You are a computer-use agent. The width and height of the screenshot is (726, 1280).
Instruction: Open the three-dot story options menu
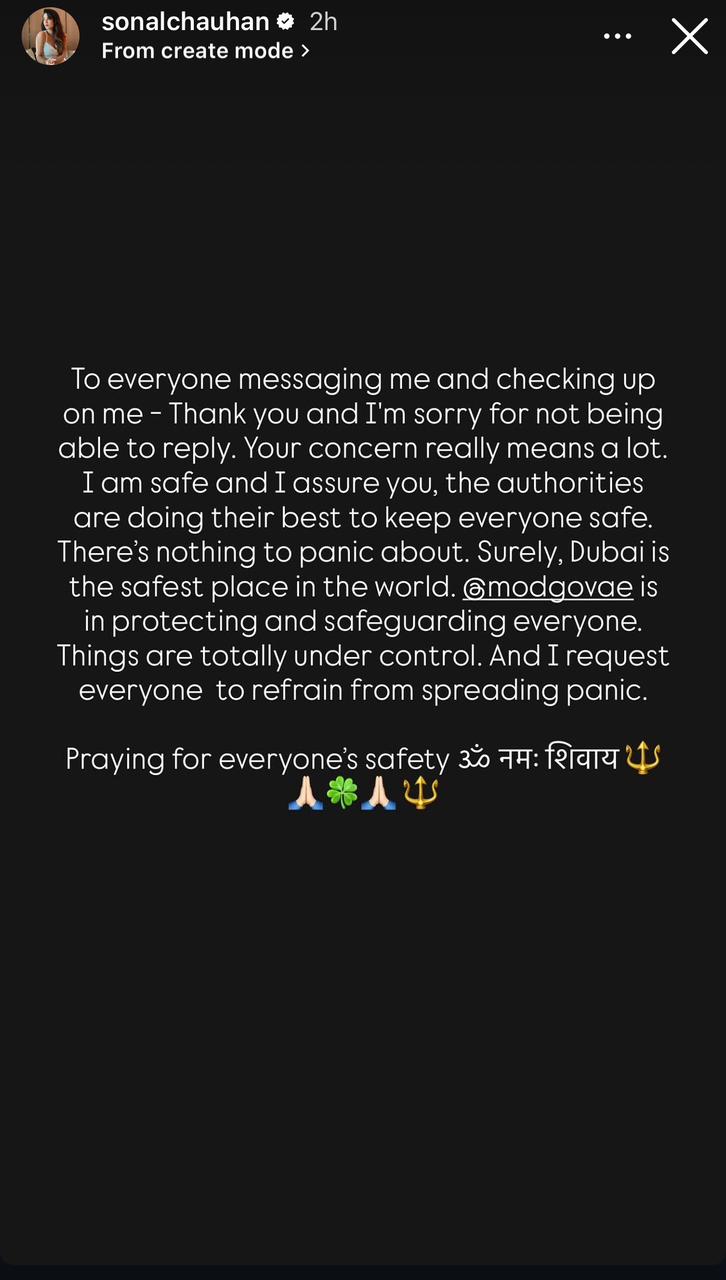tap(617, 37)
